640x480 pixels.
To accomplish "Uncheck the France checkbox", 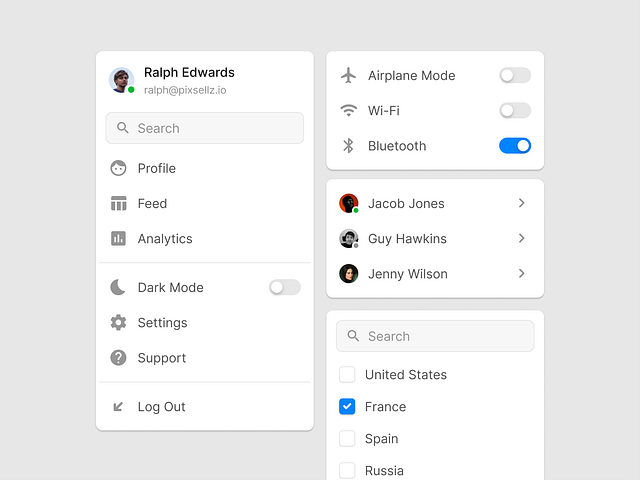I will [347, 407].
